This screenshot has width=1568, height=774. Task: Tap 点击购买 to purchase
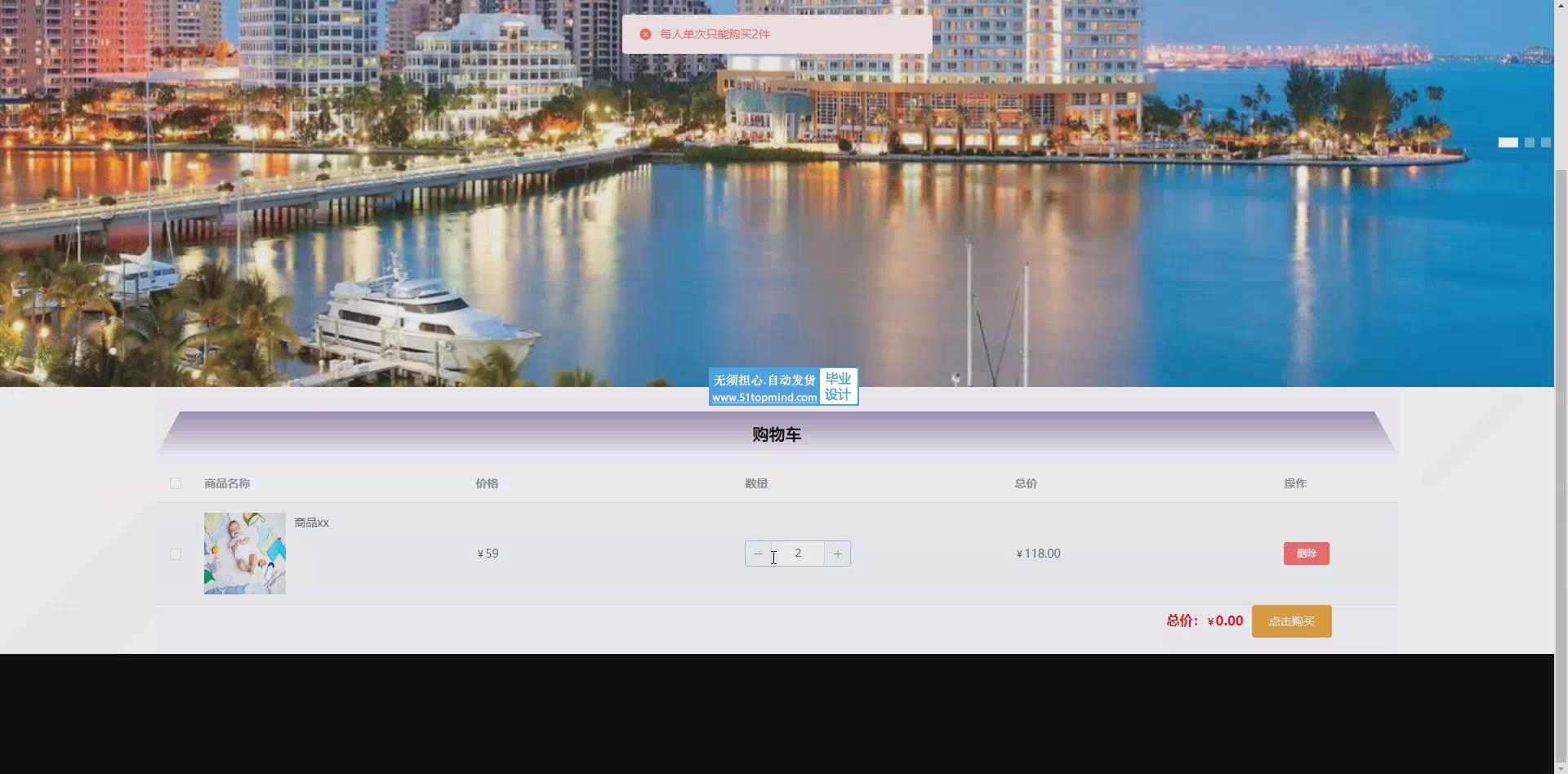click(x=1291, y=621)
